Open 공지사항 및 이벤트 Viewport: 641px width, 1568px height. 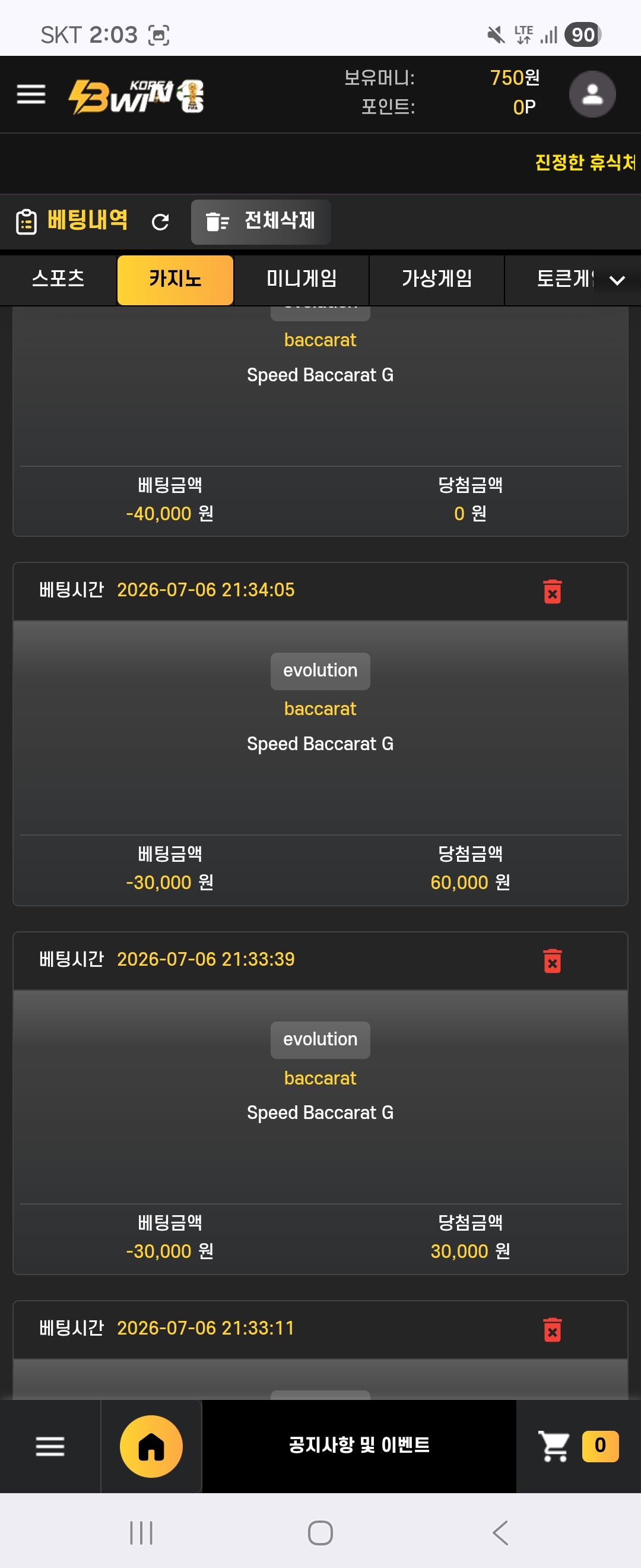[359, 1446]
